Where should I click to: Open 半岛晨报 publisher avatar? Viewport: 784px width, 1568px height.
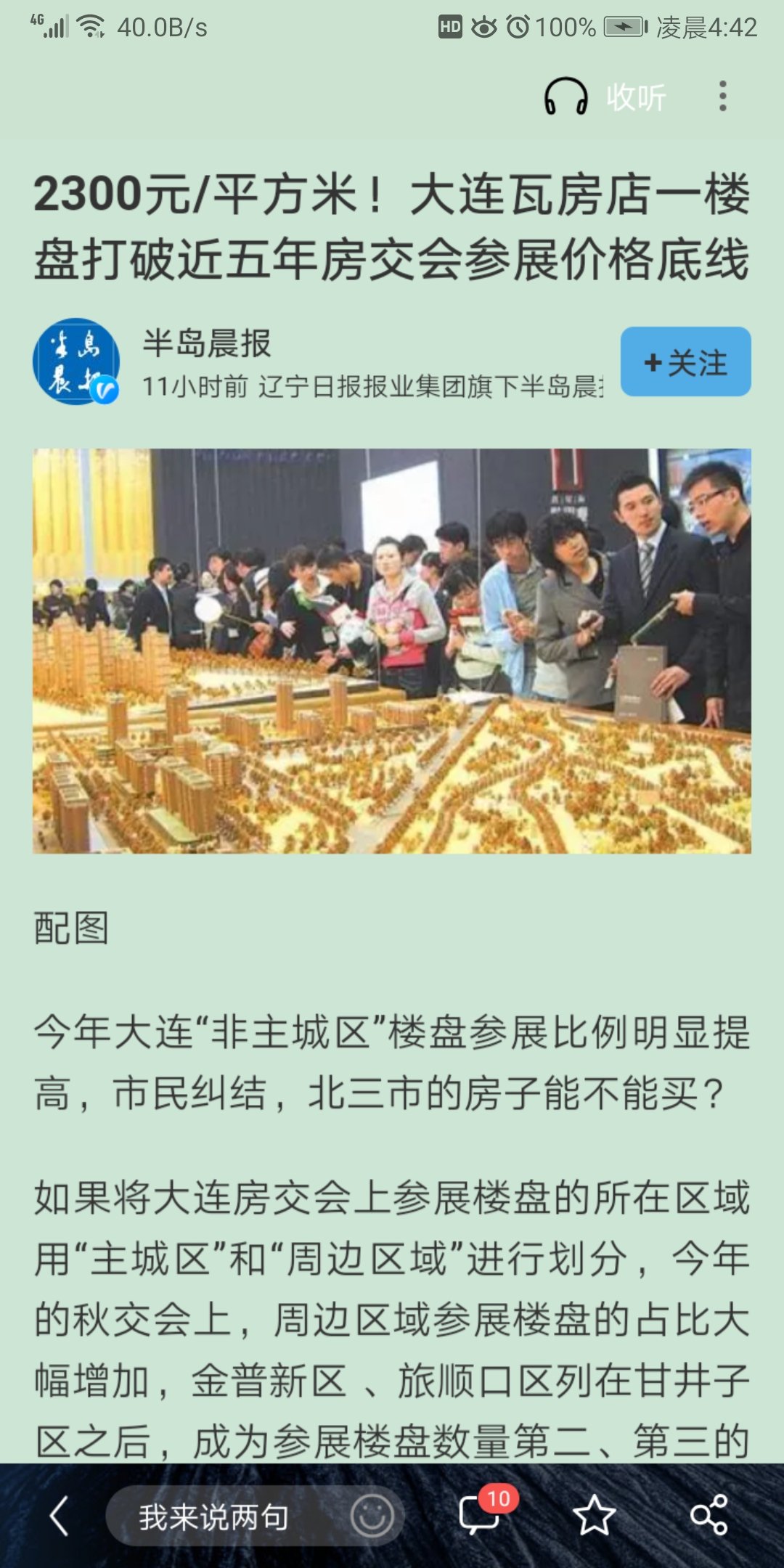(76, 362)
